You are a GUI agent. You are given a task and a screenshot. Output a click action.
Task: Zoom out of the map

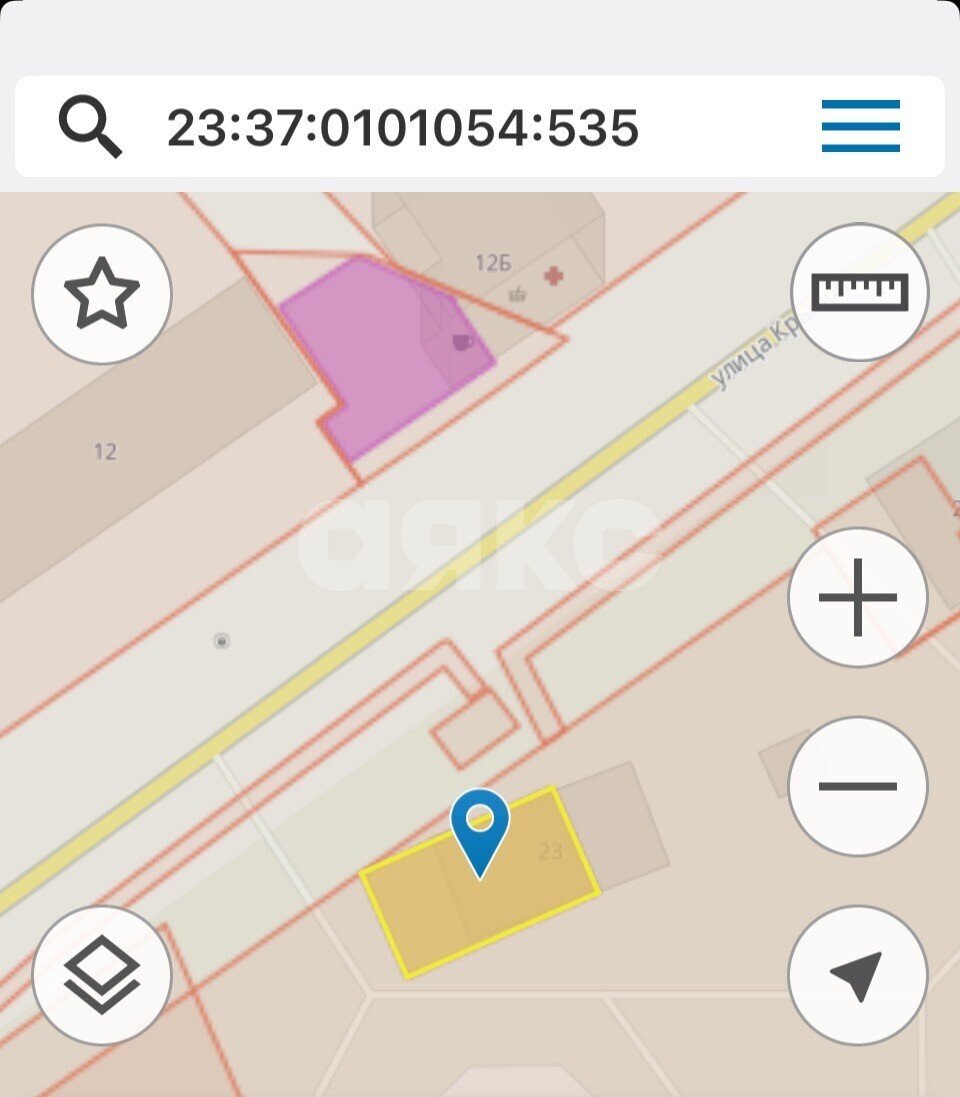[857, 786]
